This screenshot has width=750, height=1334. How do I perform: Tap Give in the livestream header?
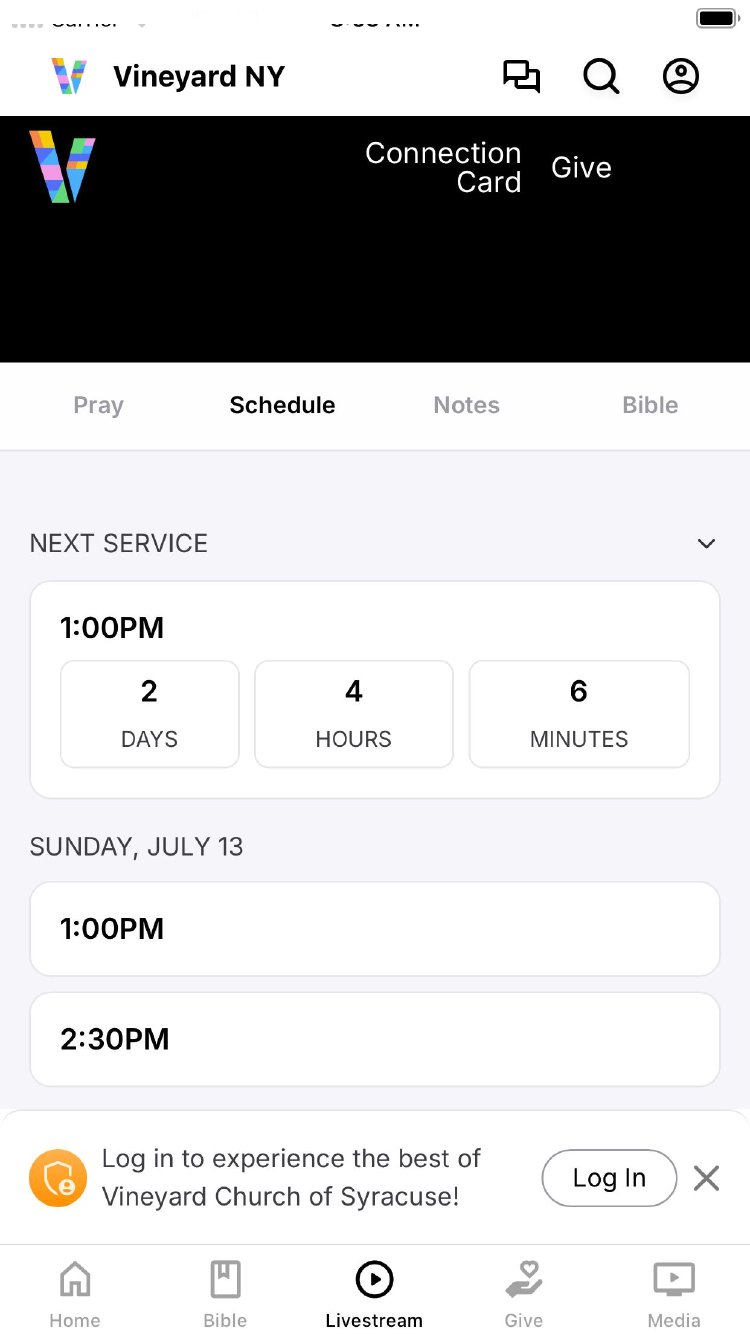581,168
